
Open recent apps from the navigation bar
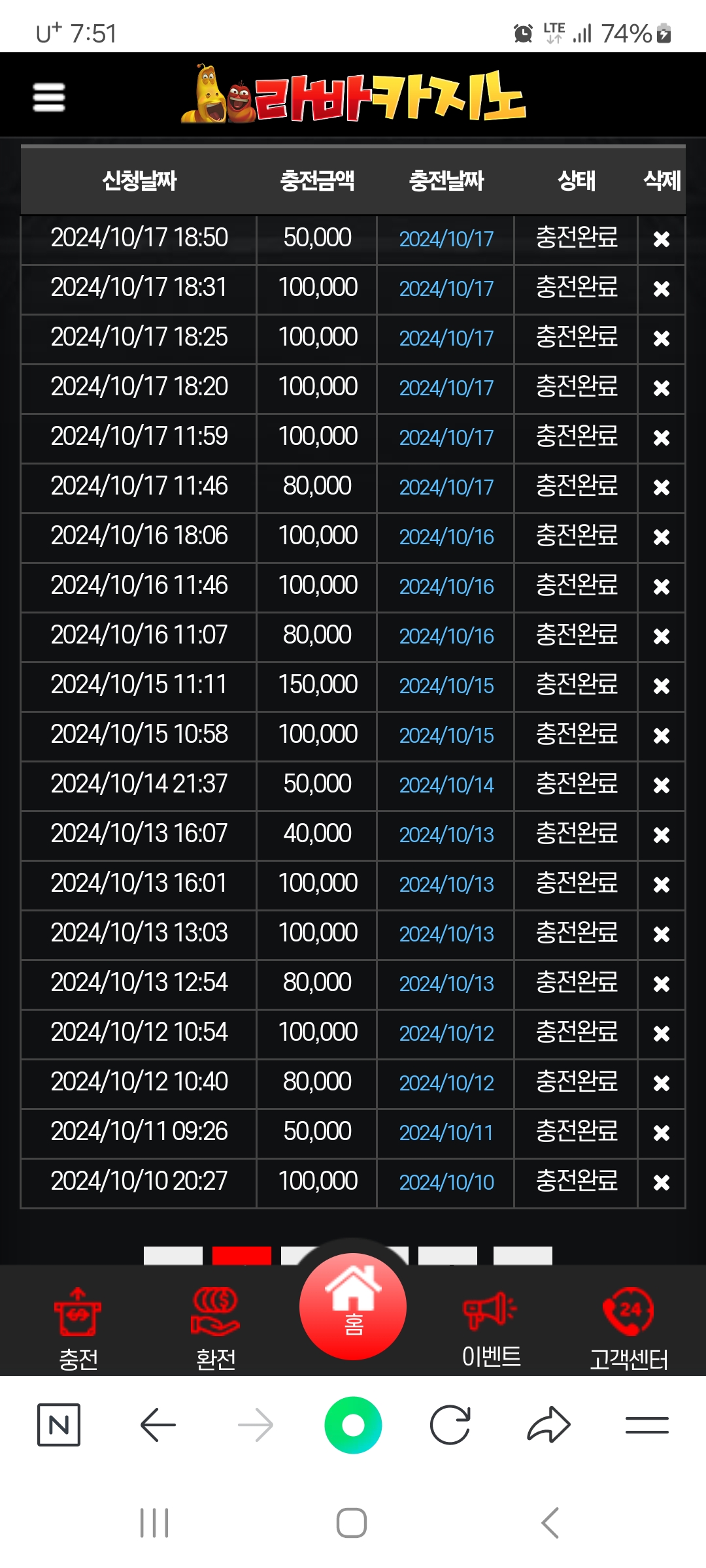click(x=155, y=1523)
